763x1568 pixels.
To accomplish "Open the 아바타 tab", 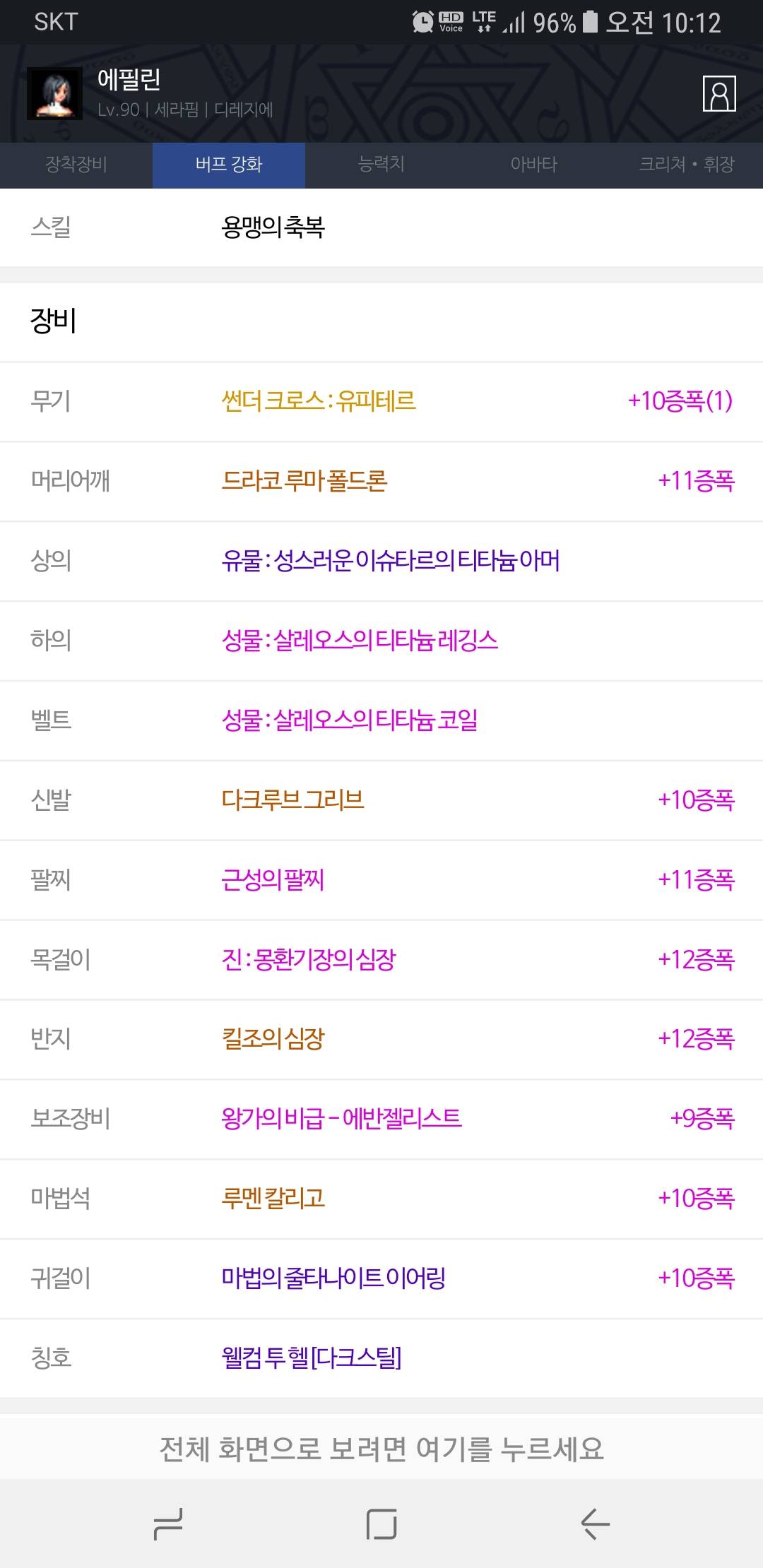I will click(x=534, y=165).
